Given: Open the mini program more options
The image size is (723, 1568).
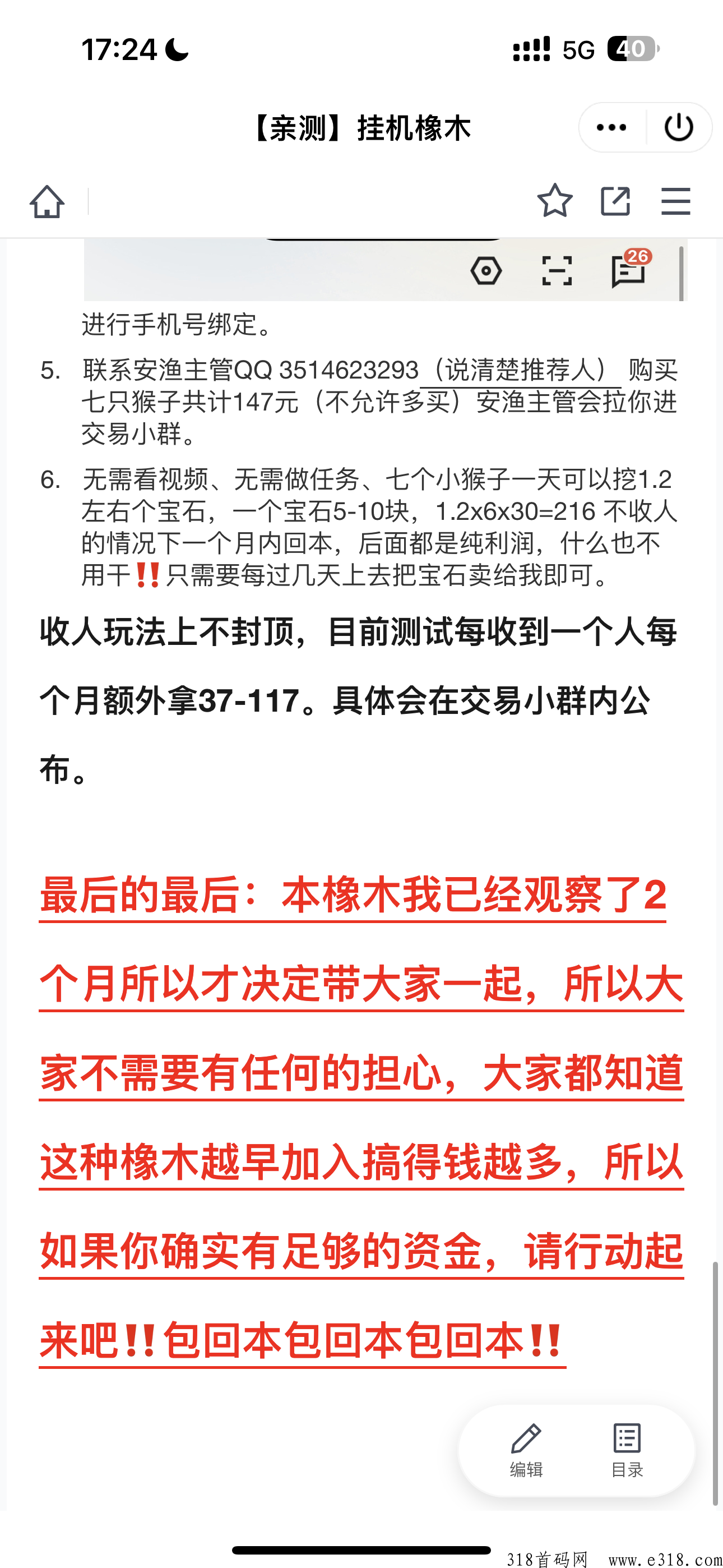Looking at the screenshot, I should (x=611, y=128).
